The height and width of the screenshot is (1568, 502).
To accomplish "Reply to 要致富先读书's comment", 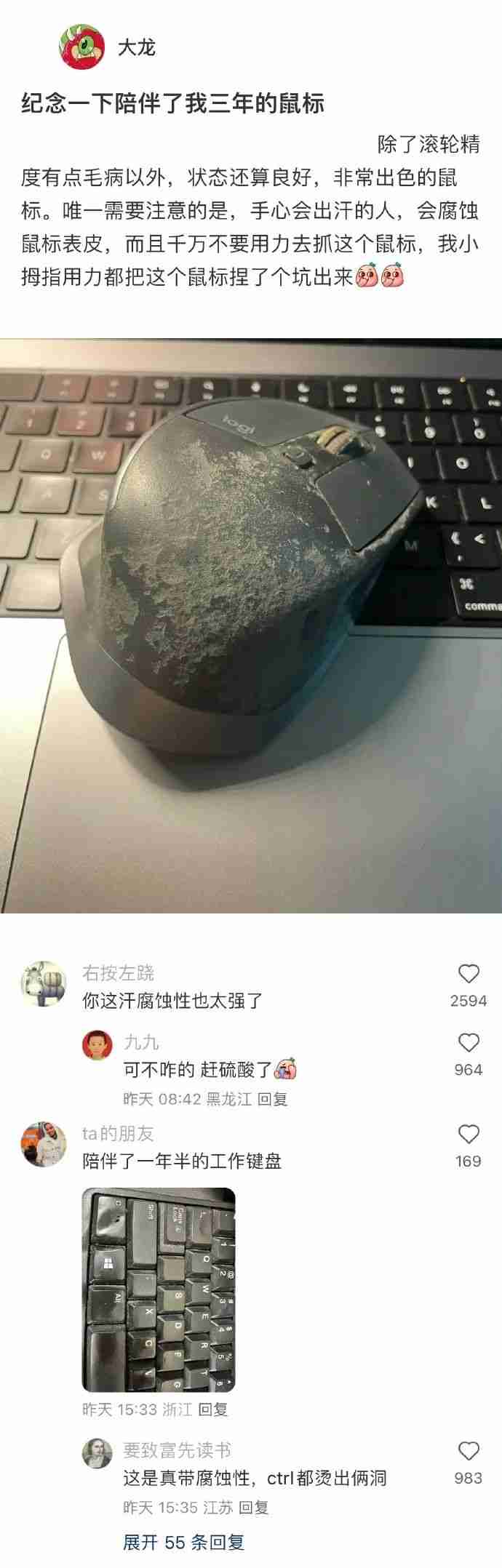I will (253, 1508).
